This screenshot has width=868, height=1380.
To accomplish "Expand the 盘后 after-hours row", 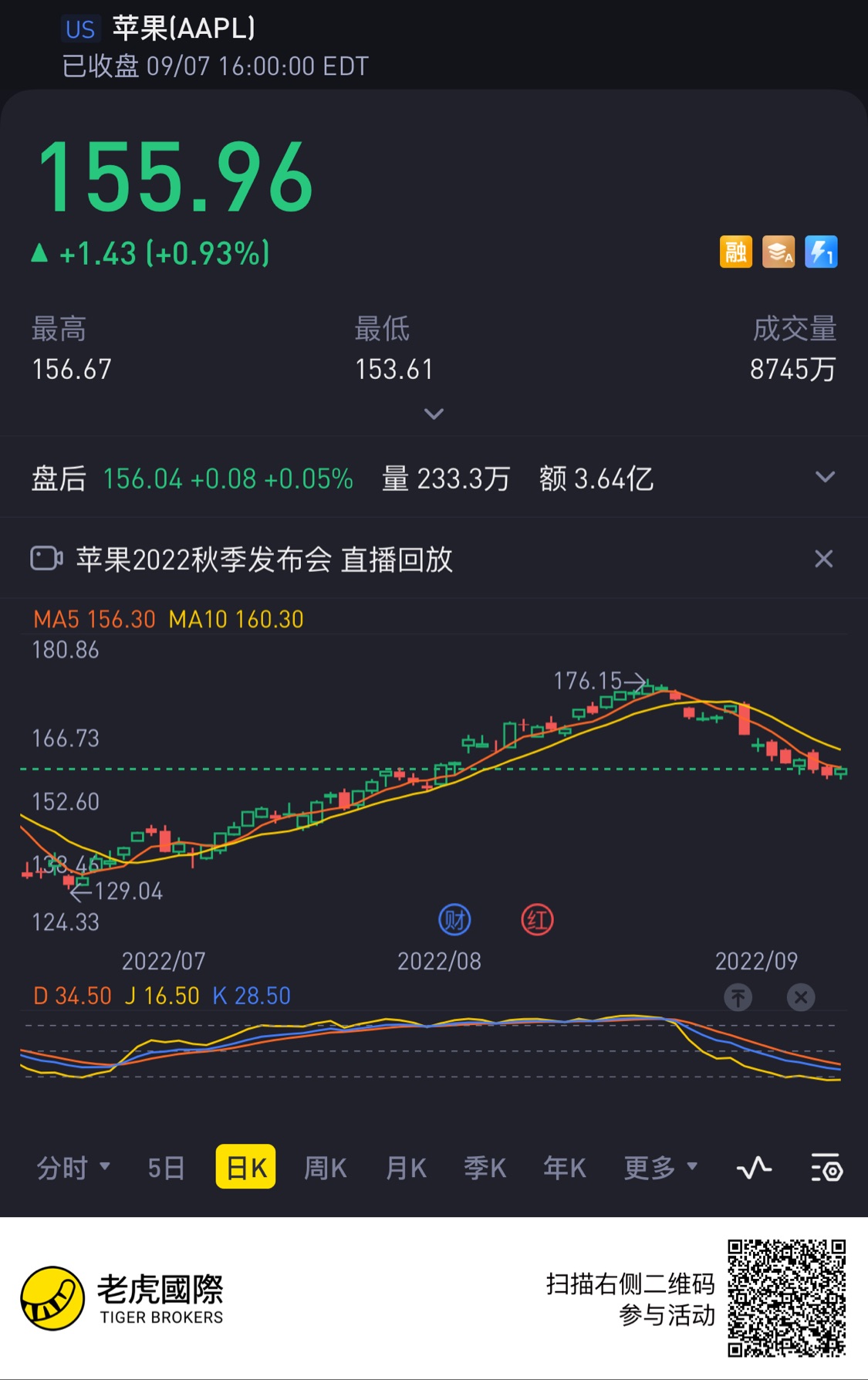I will [x=825, y=478].
